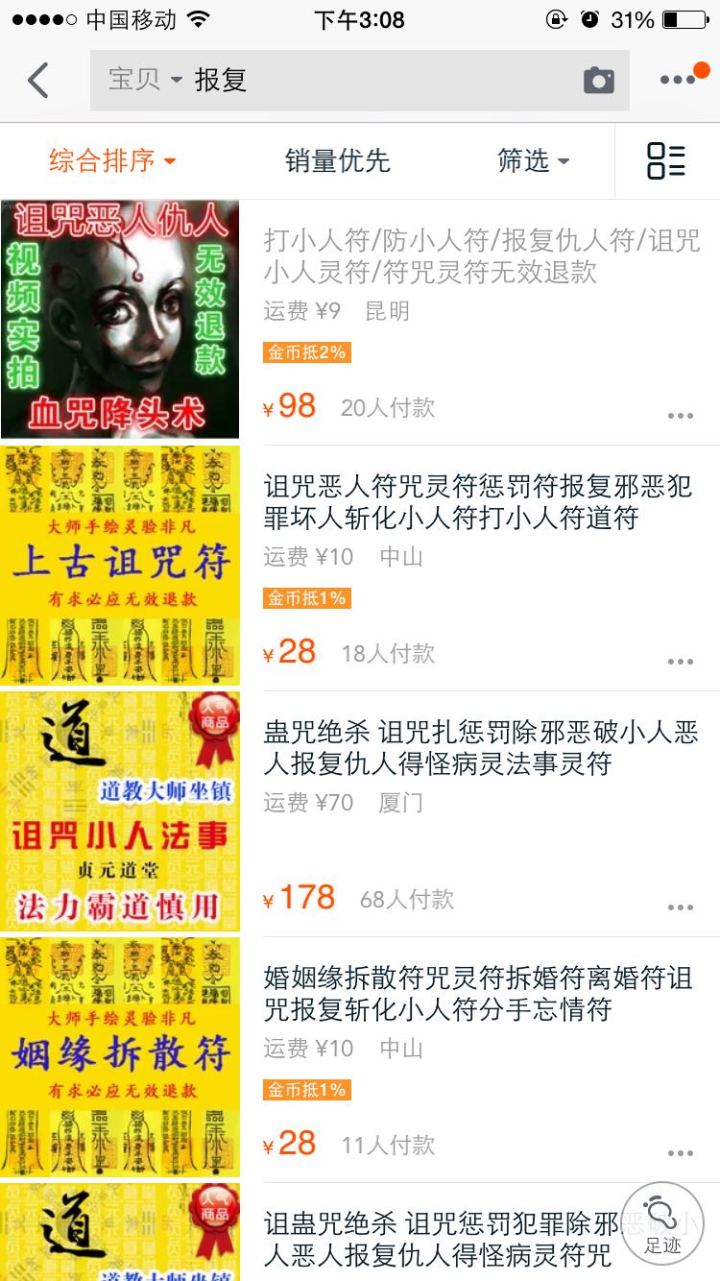Switch to 销量优先 sorting tab
The image size is (720, 1281).
[x=337, y=161]
